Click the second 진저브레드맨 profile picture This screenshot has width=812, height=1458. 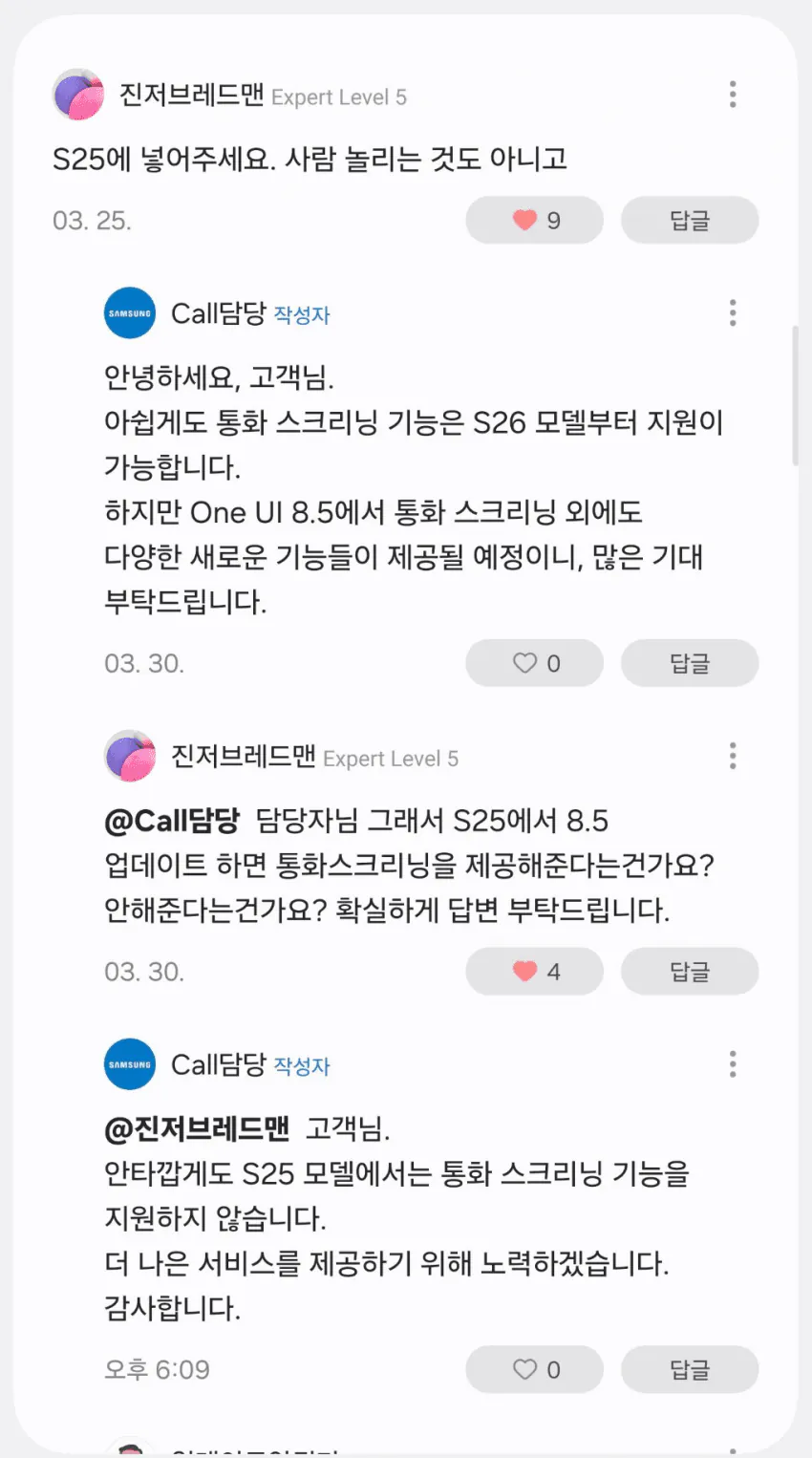[130, 756]
